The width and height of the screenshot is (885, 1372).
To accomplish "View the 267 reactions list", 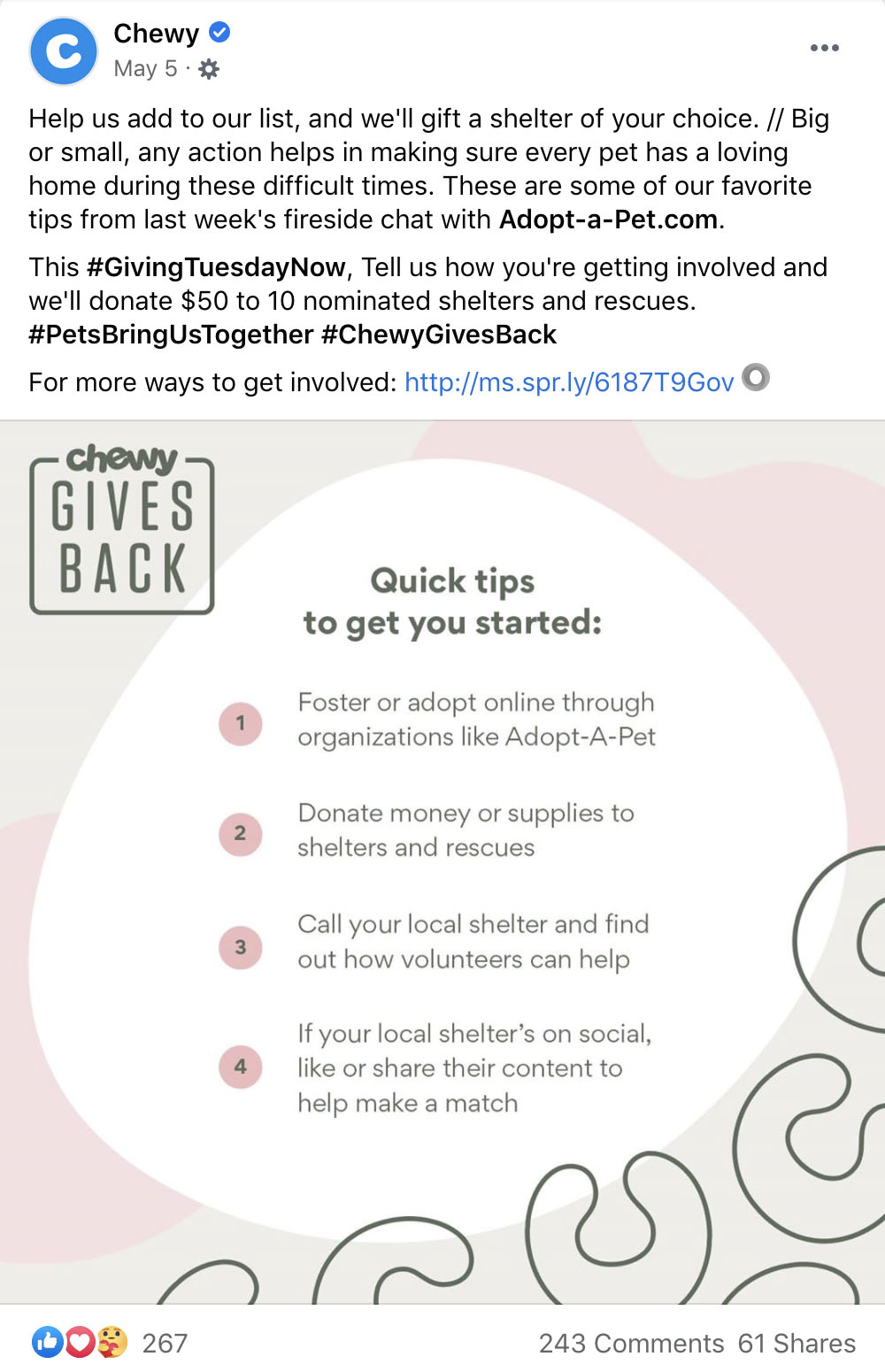I will [165, 1343].
